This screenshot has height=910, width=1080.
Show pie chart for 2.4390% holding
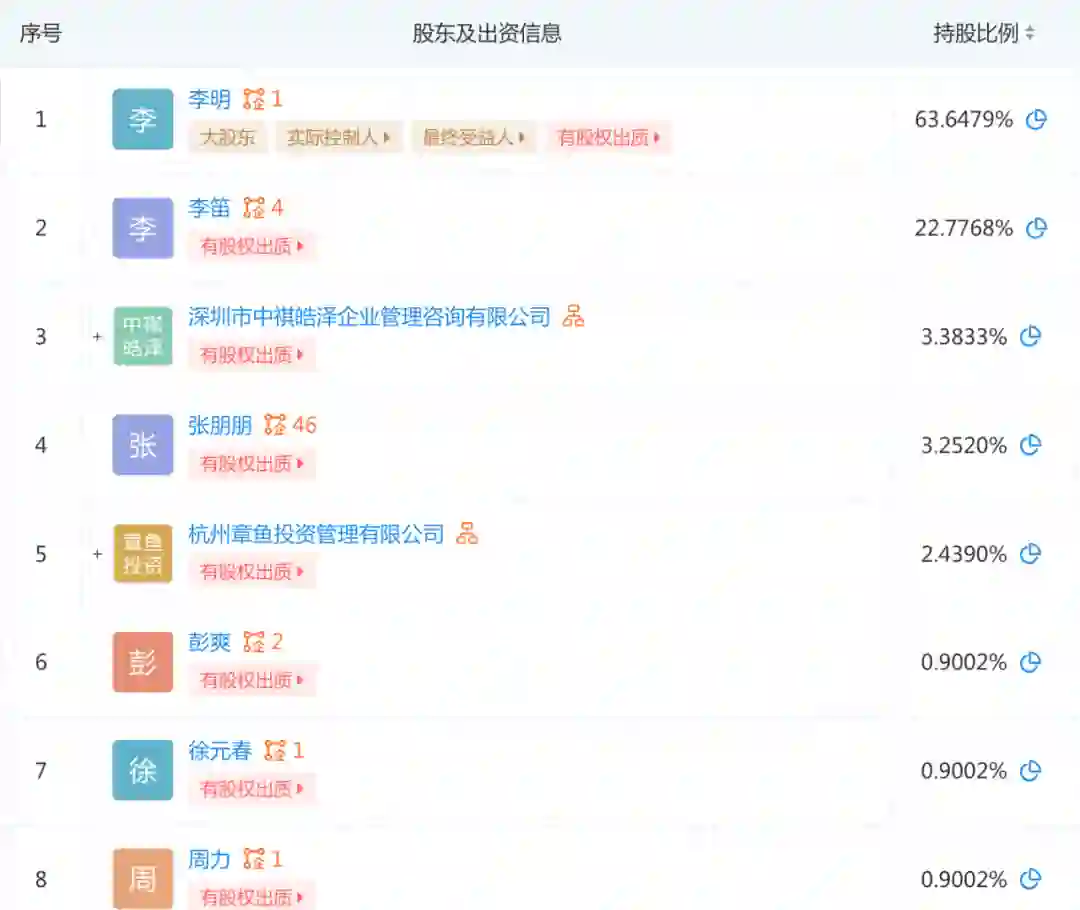(x=1030, y=554)
